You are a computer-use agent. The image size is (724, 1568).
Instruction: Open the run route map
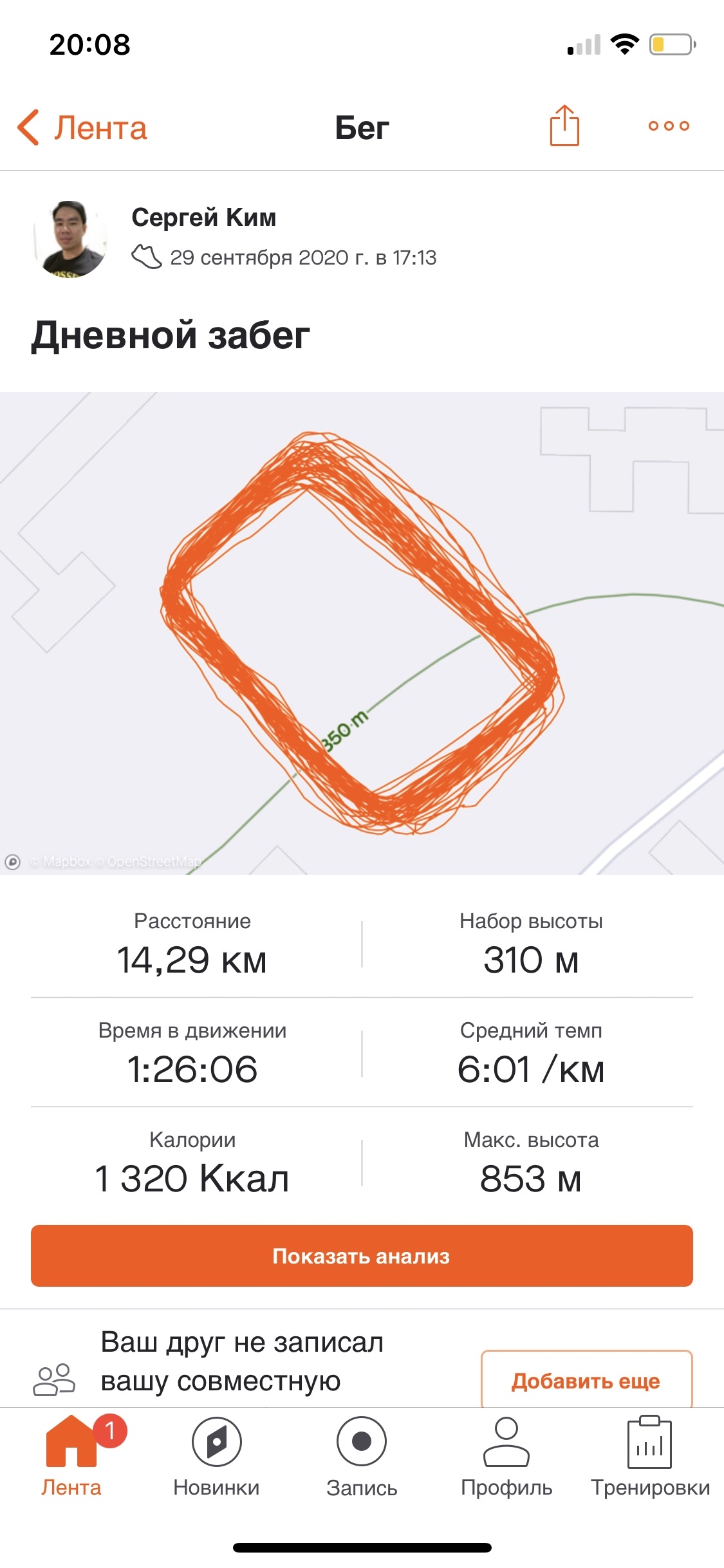362,633
